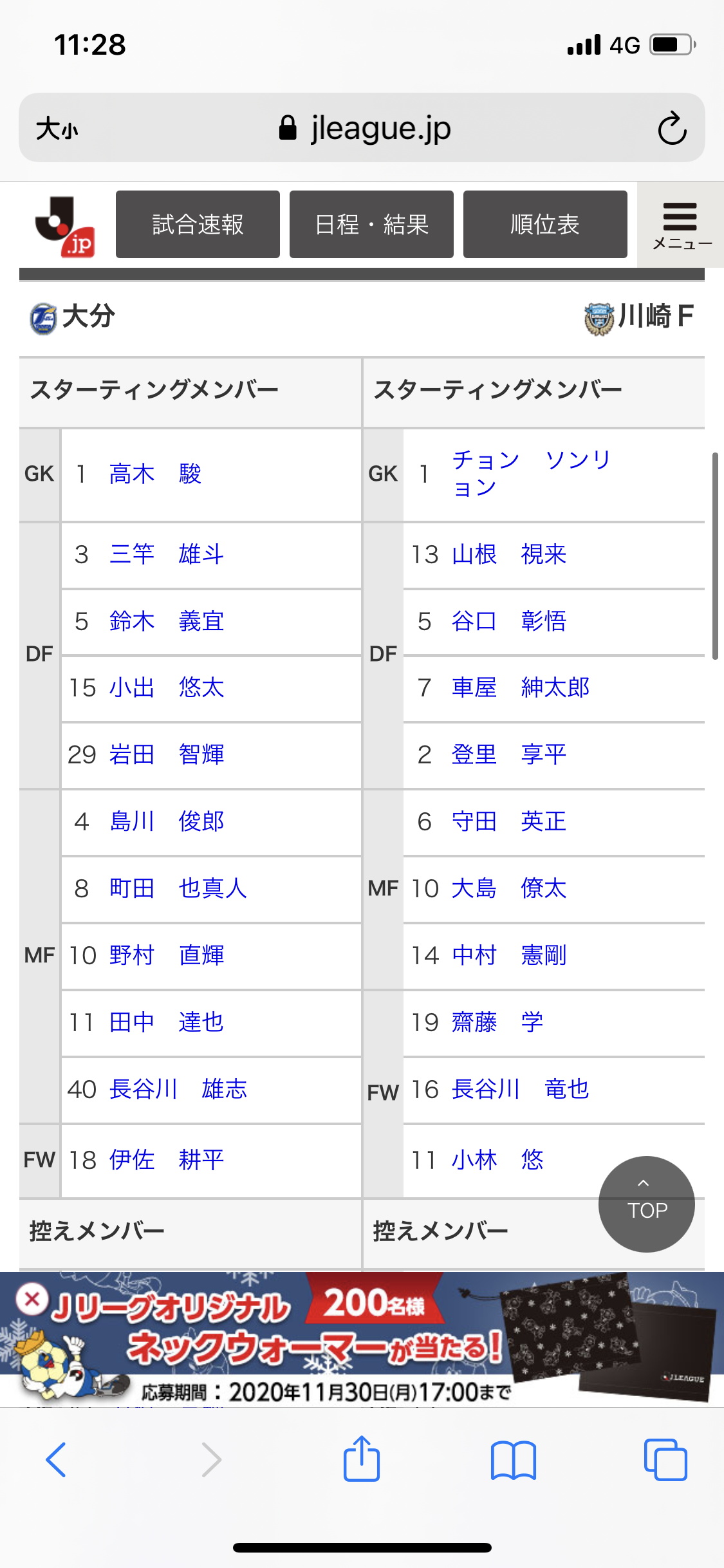
Task: Select player 小林 悠
Action: pos(497,1160)
